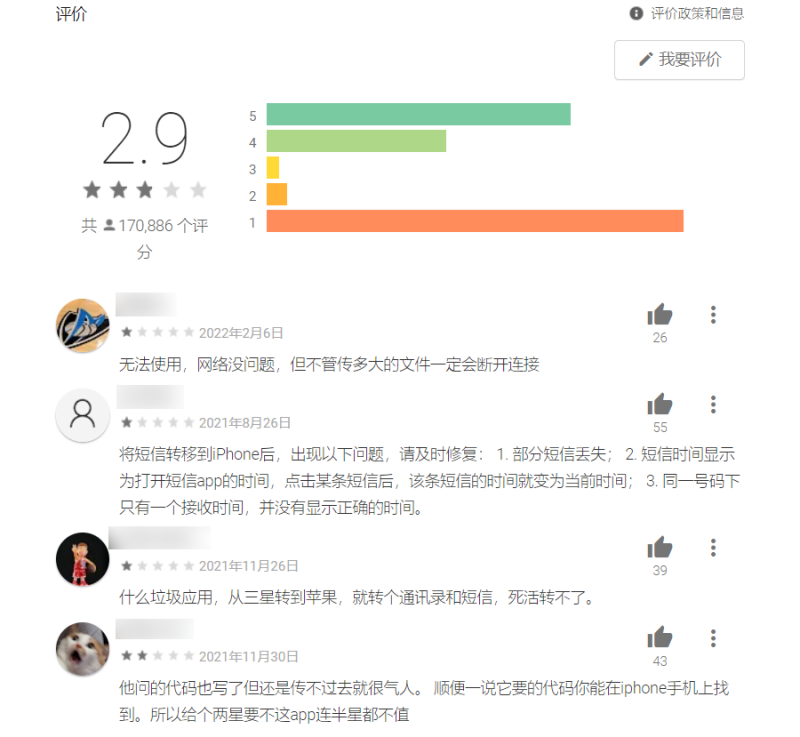Like the review dated 2022年2月6日
800x737 pixels.
[x=659, y=315]
